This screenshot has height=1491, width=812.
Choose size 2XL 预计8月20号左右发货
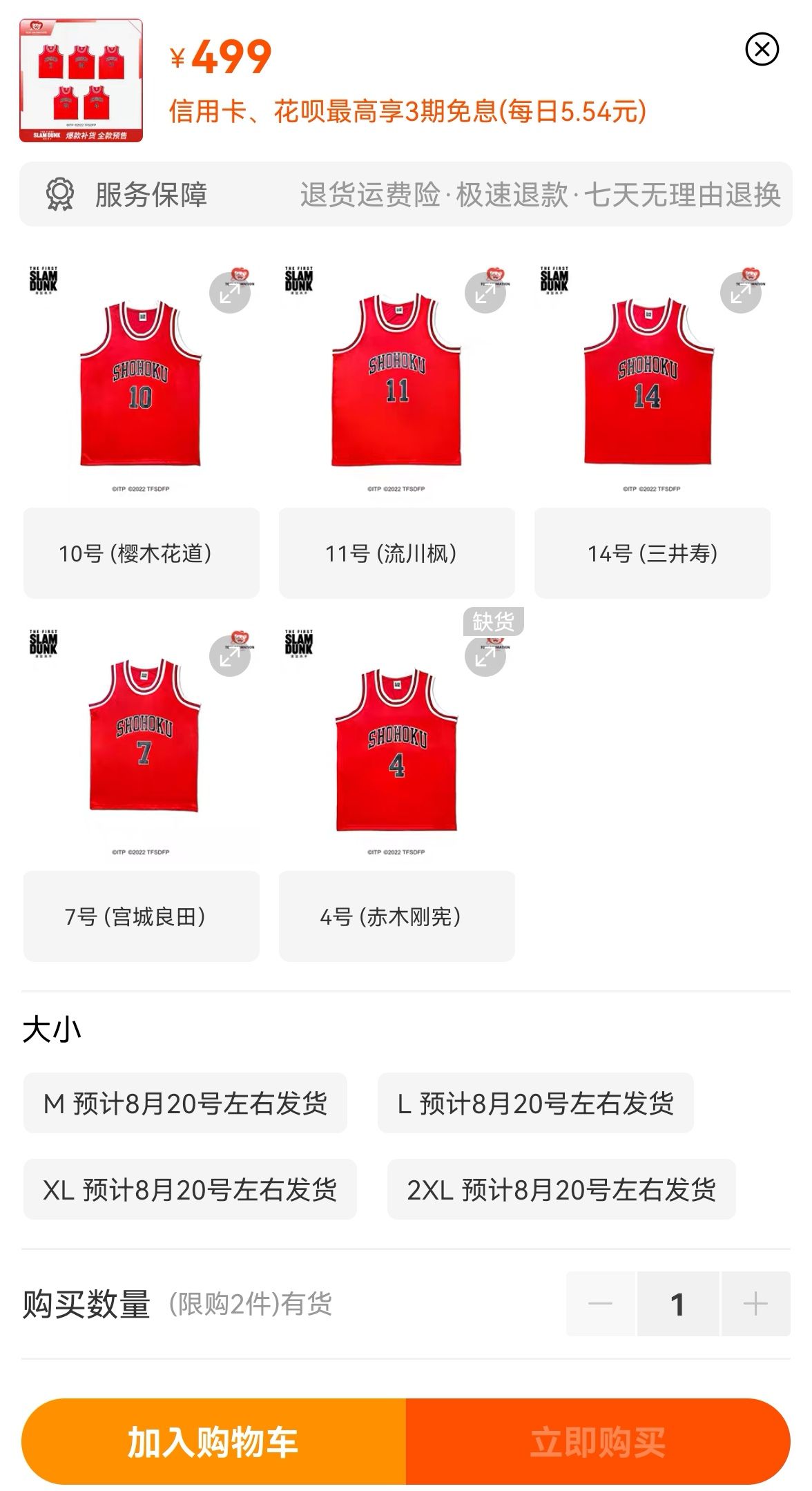[x=561, y=1189]
